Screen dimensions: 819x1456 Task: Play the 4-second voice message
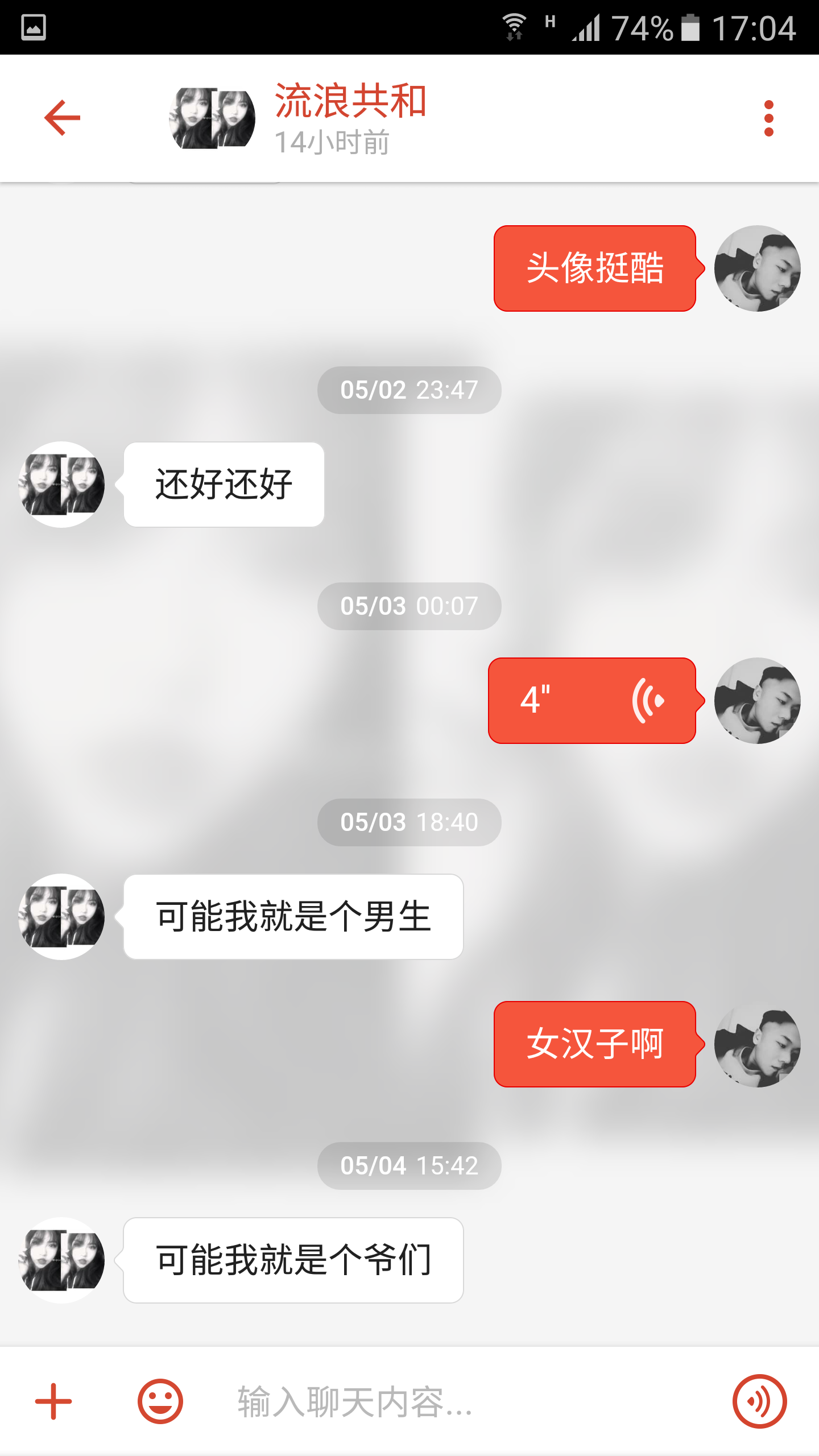(591, 701)
